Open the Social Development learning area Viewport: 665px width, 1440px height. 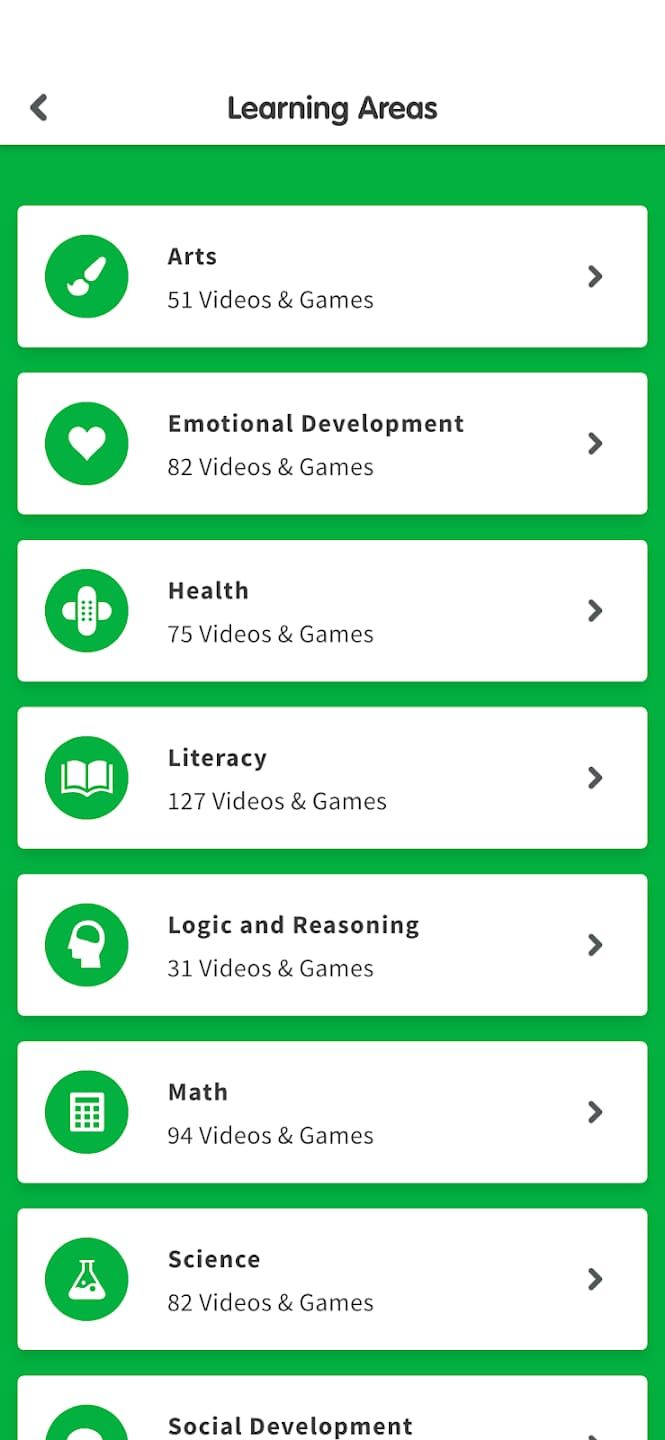[x=332, y=1408]
